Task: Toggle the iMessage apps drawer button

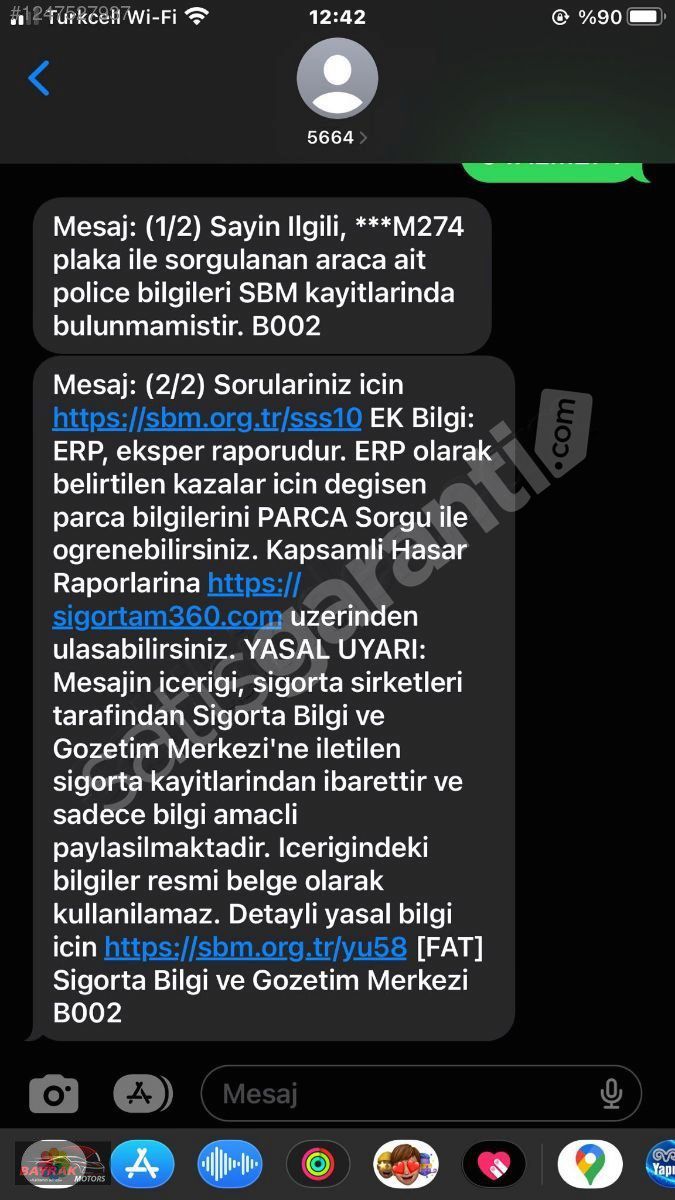Action: pos(141,1093)
